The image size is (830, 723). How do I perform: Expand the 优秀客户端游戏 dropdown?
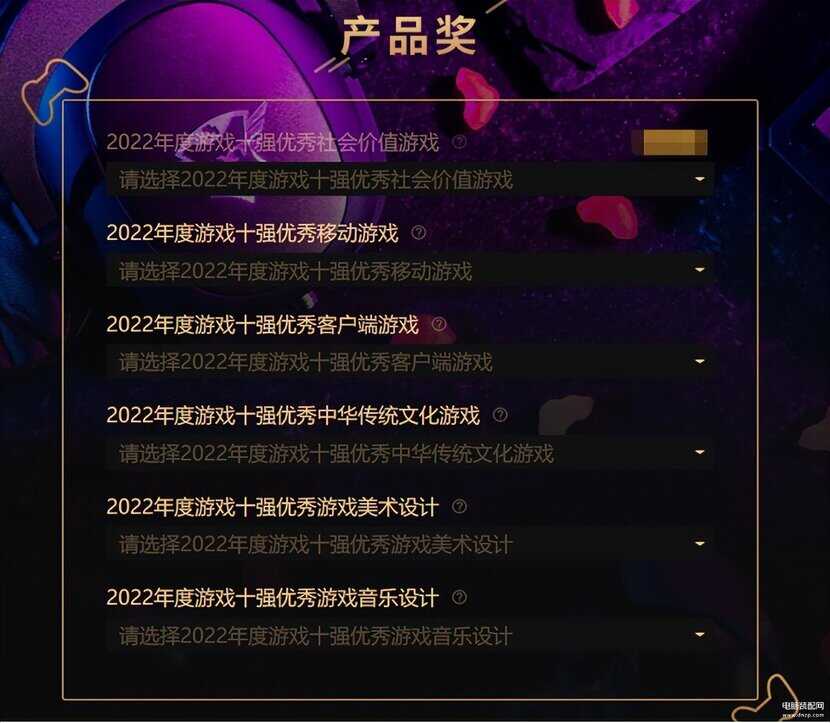410,362
